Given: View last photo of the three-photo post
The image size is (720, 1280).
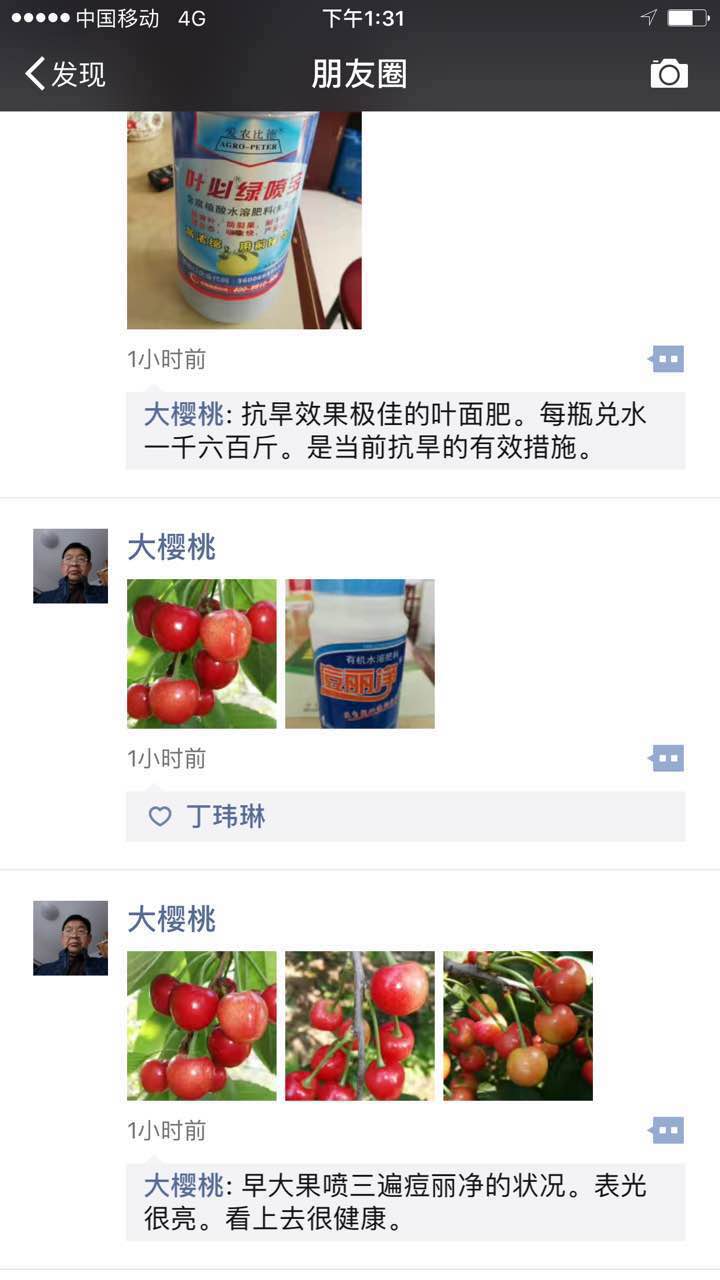Looking at the screenshot, I should [518, 1026].
